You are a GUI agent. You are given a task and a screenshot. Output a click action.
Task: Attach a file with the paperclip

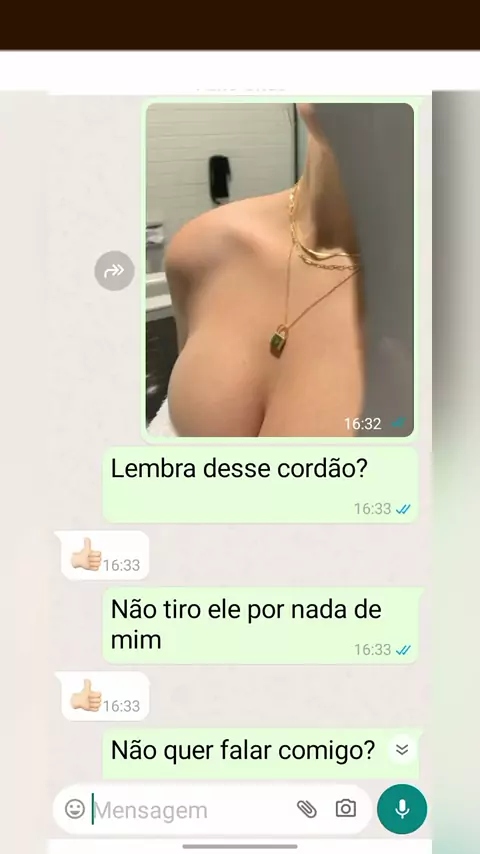point(307,809)
